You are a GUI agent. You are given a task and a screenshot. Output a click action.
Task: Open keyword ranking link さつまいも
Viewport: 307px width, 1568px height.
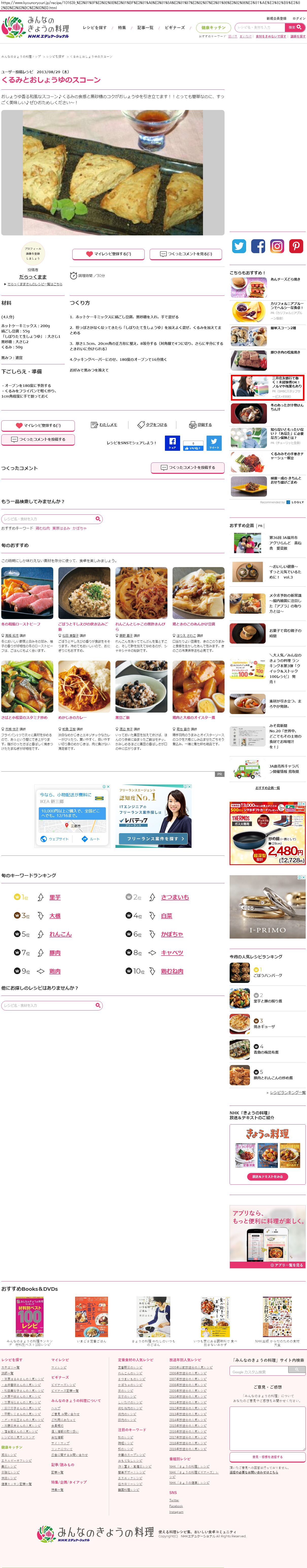[175, 897]
